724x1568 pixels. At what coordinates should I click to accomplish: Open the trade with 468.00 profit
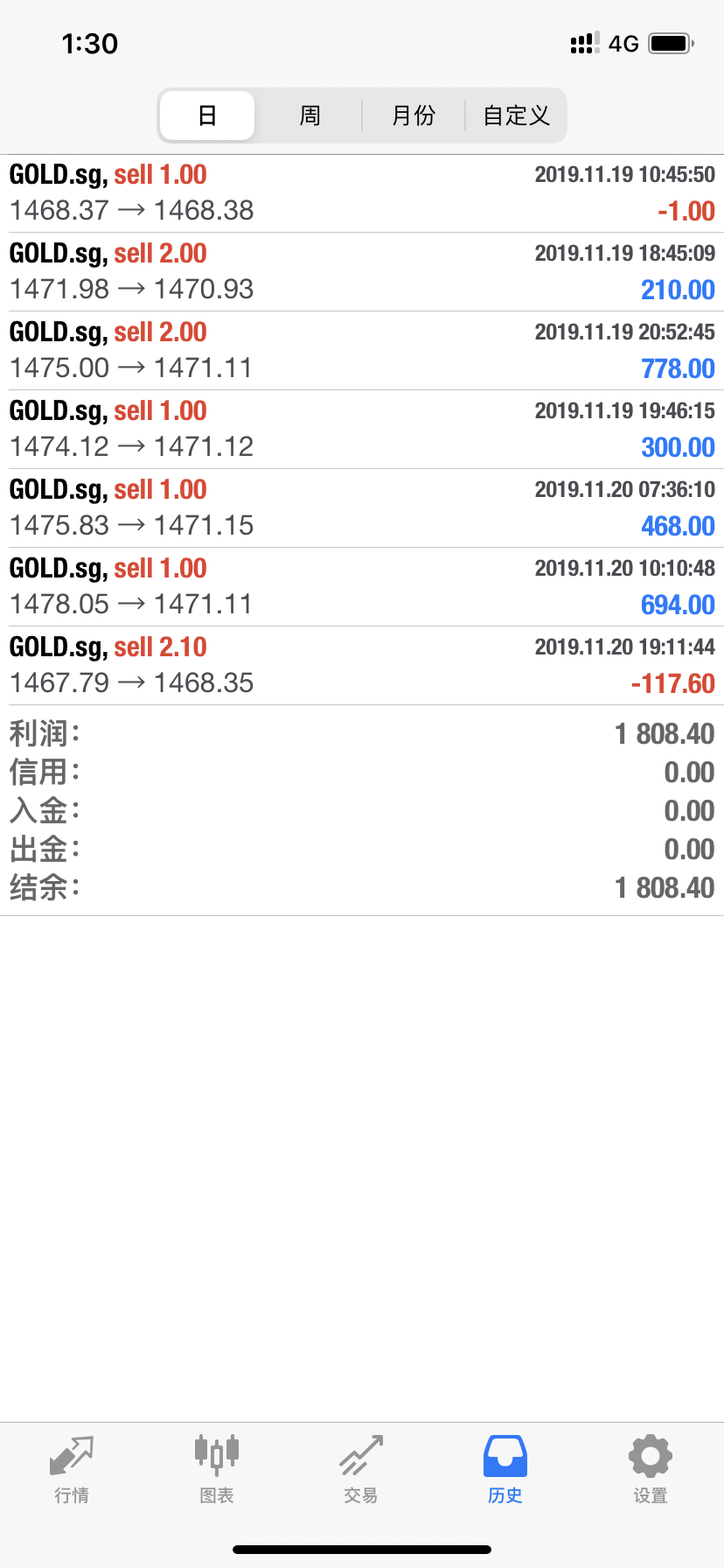(362, 508)
